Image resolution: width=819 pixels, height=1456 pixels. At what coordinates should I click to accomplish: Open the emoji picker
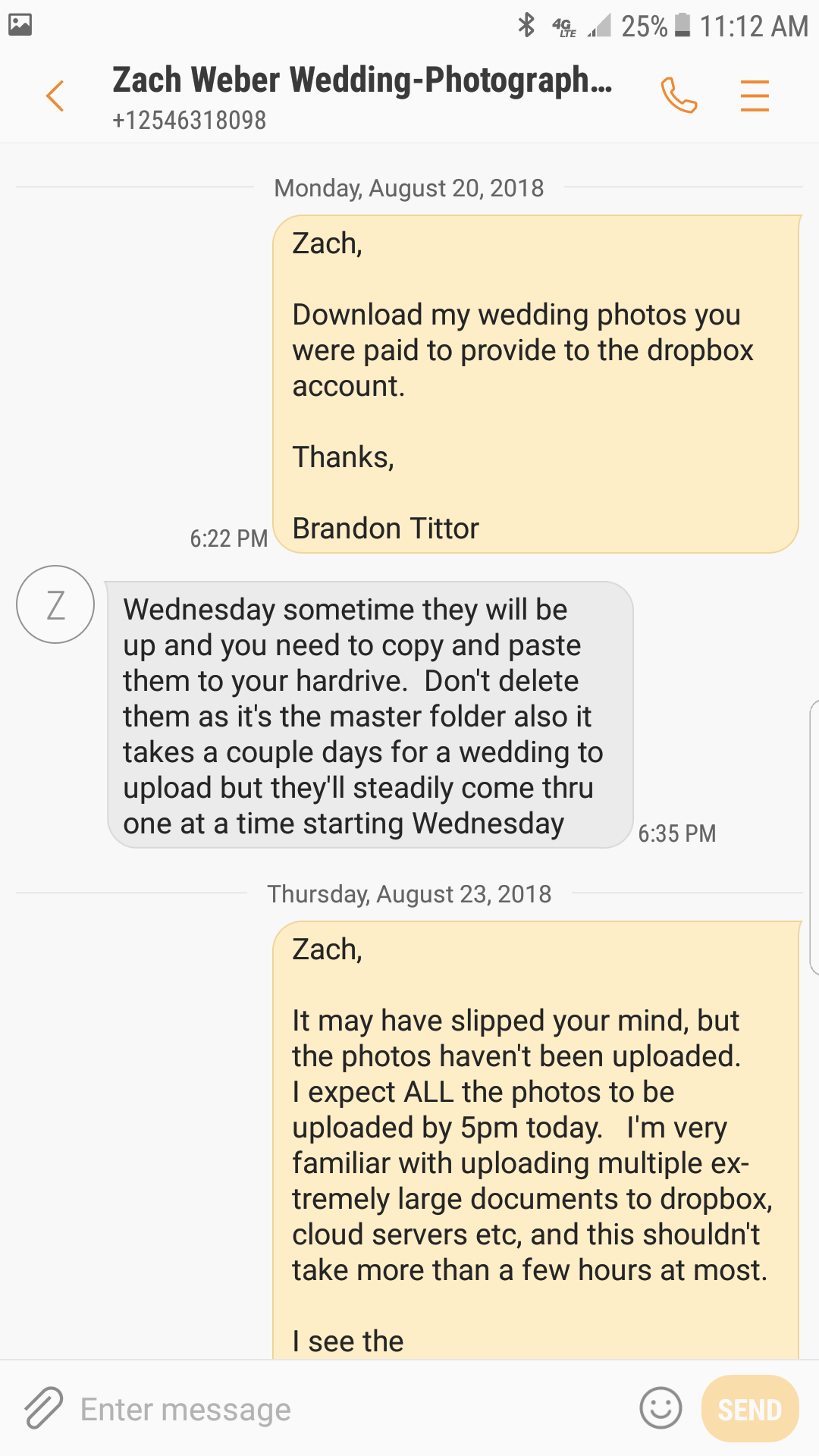click(661, 1408)
